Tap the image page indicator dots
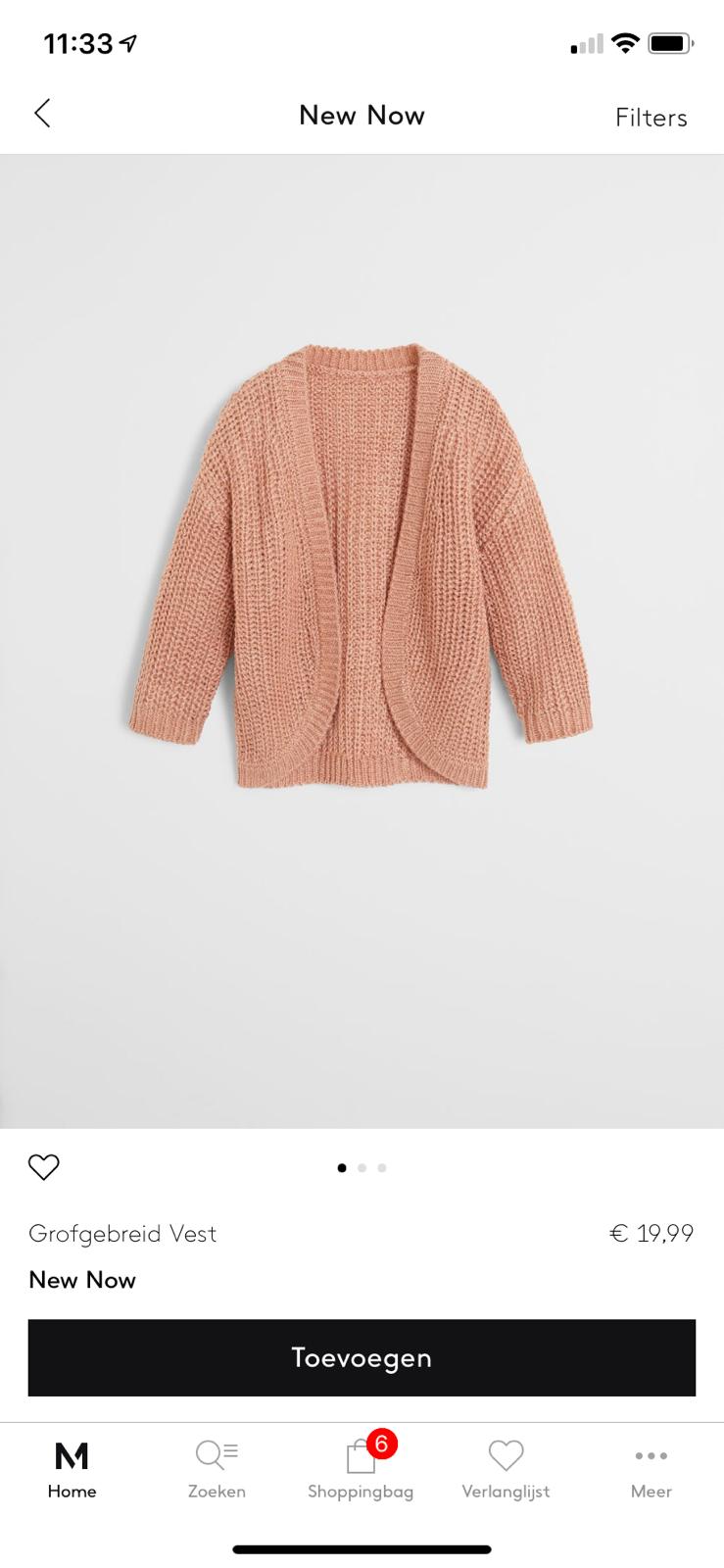724x1568 pixels. click(x=362, y=1167)
